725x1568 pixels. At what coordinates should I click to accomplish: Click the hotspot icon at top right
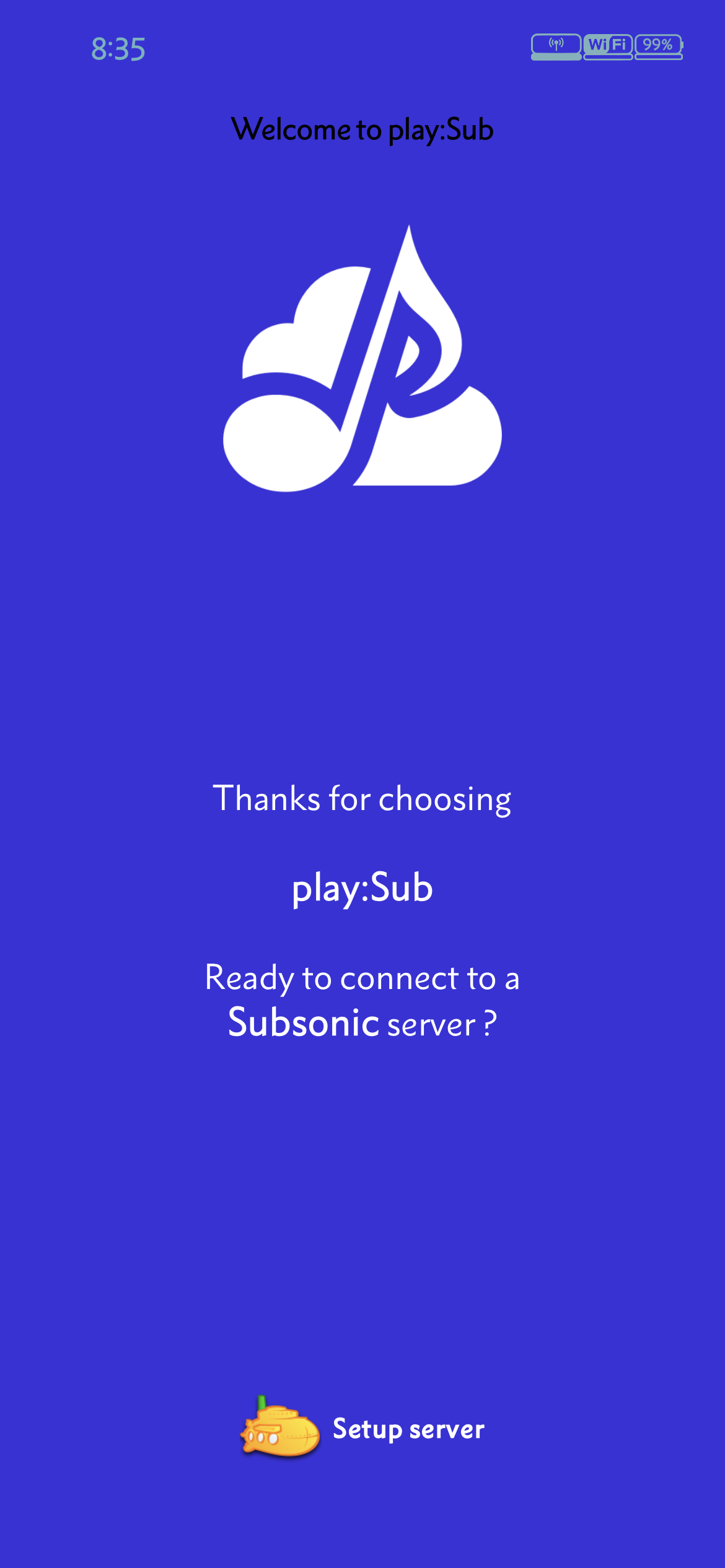pyautogui.click(x=556, y=44)
